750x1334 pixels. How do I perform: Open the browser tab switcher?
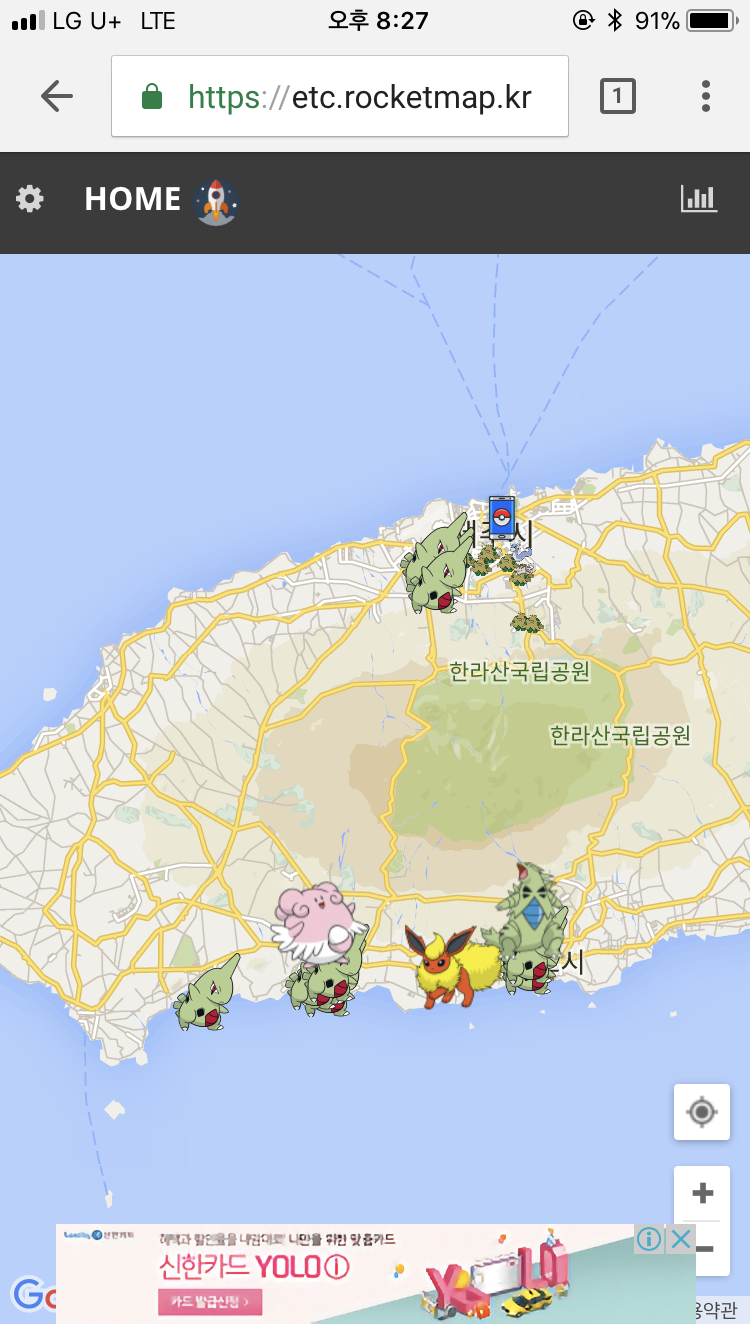[617, 96]
